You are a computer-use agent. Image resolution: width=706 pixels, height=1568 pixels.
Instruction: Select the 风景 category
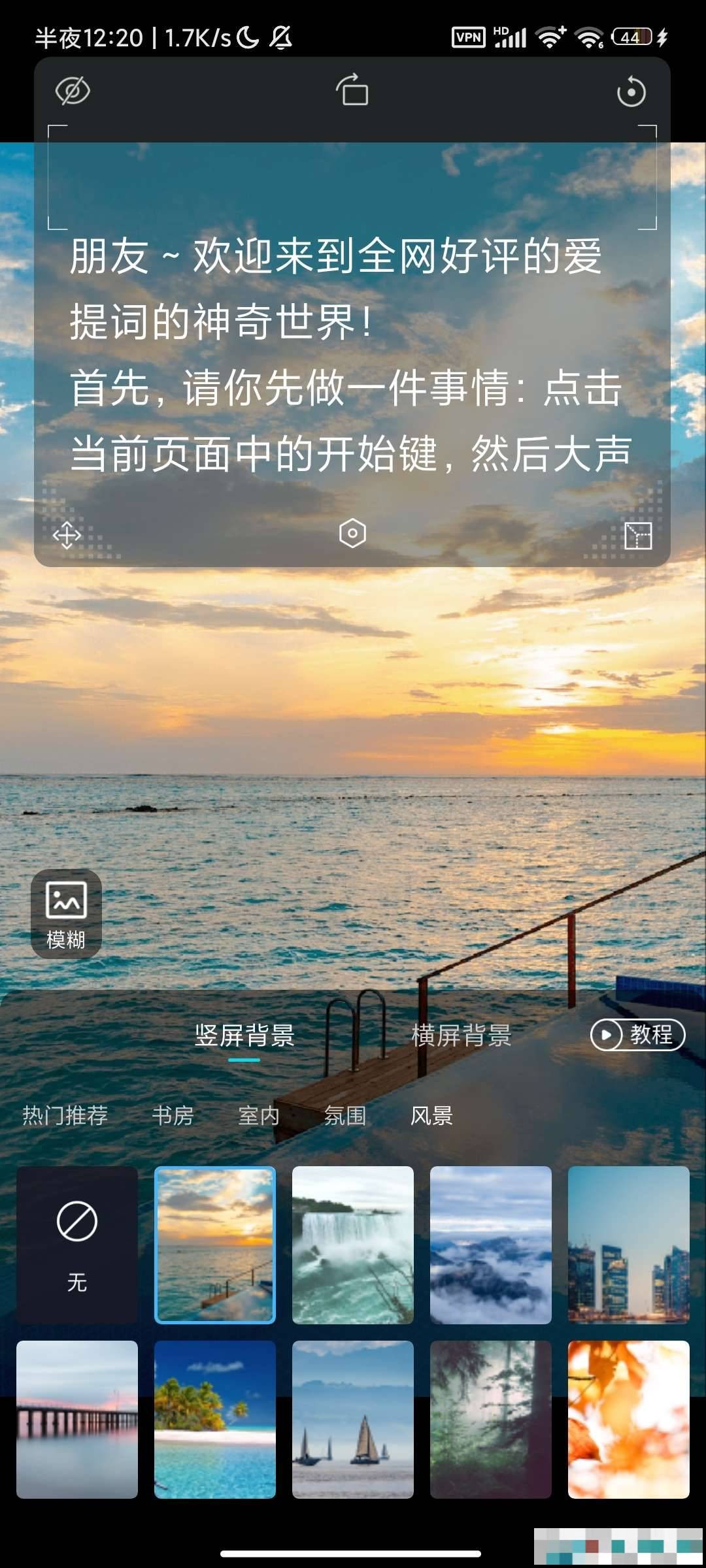[x=431, y=1115]
